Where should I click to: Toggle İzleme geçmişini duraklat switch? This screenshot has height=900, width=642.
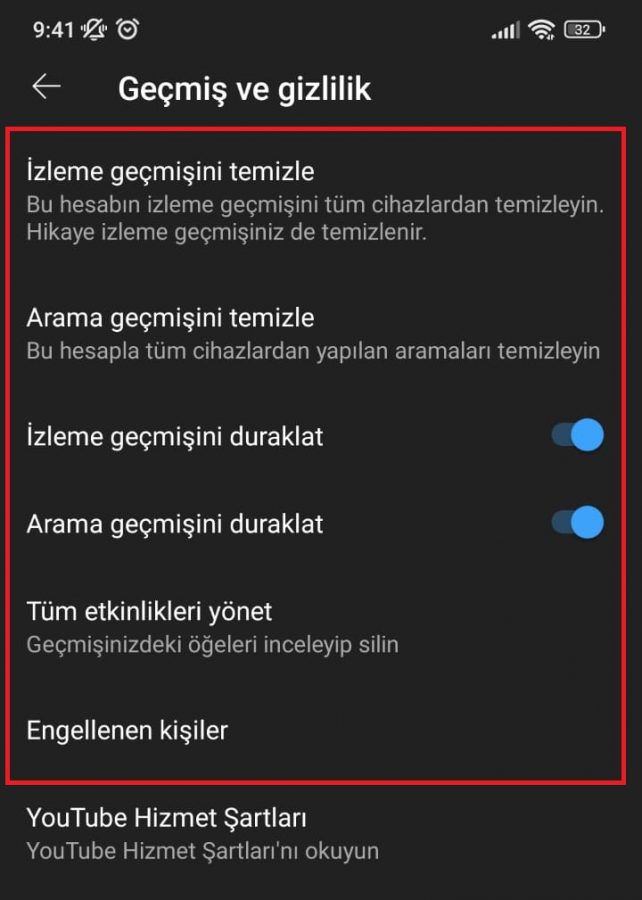[578, 435]
